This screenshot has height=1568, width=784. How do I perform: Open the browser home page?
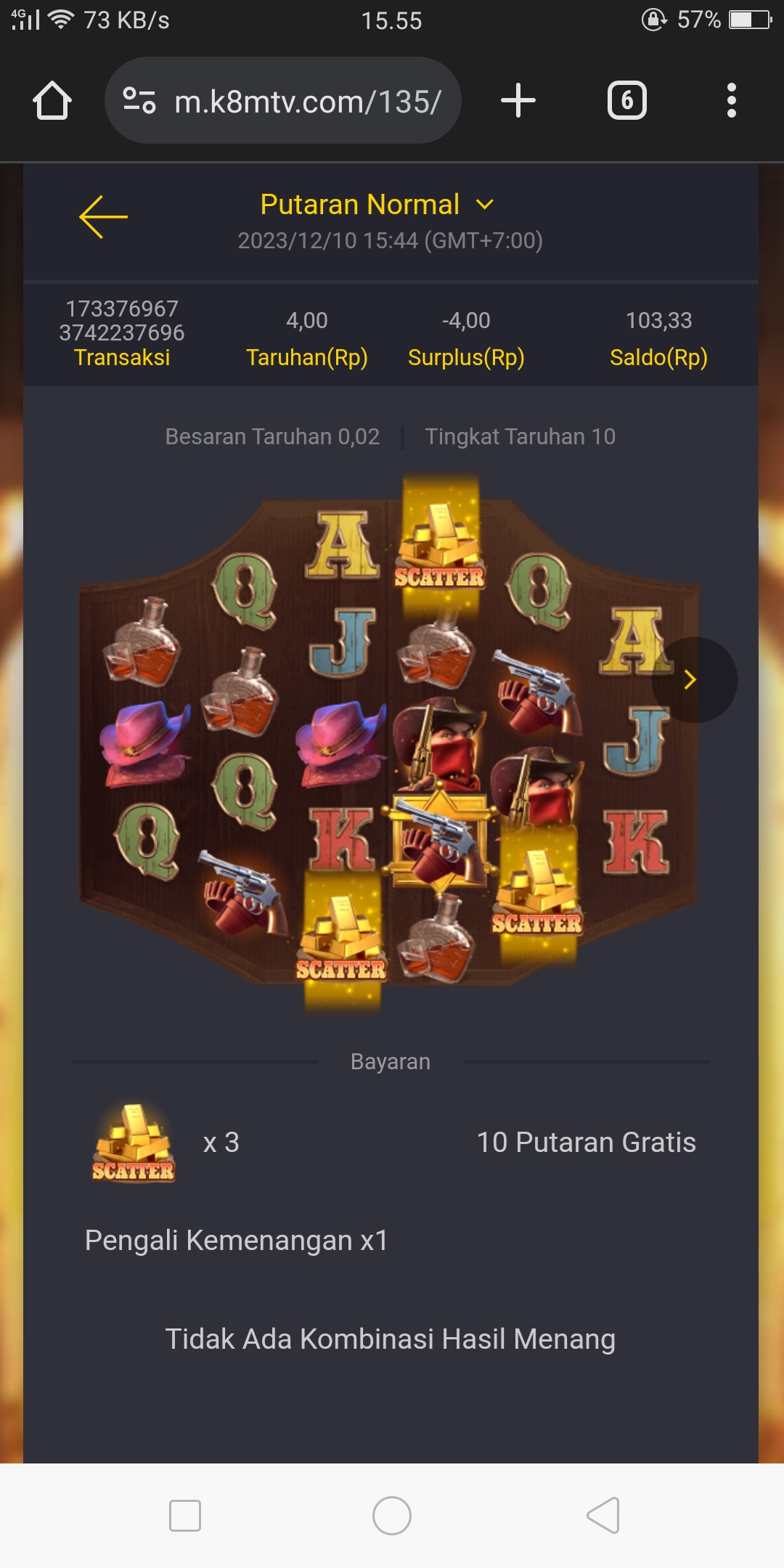click(52, 100)
